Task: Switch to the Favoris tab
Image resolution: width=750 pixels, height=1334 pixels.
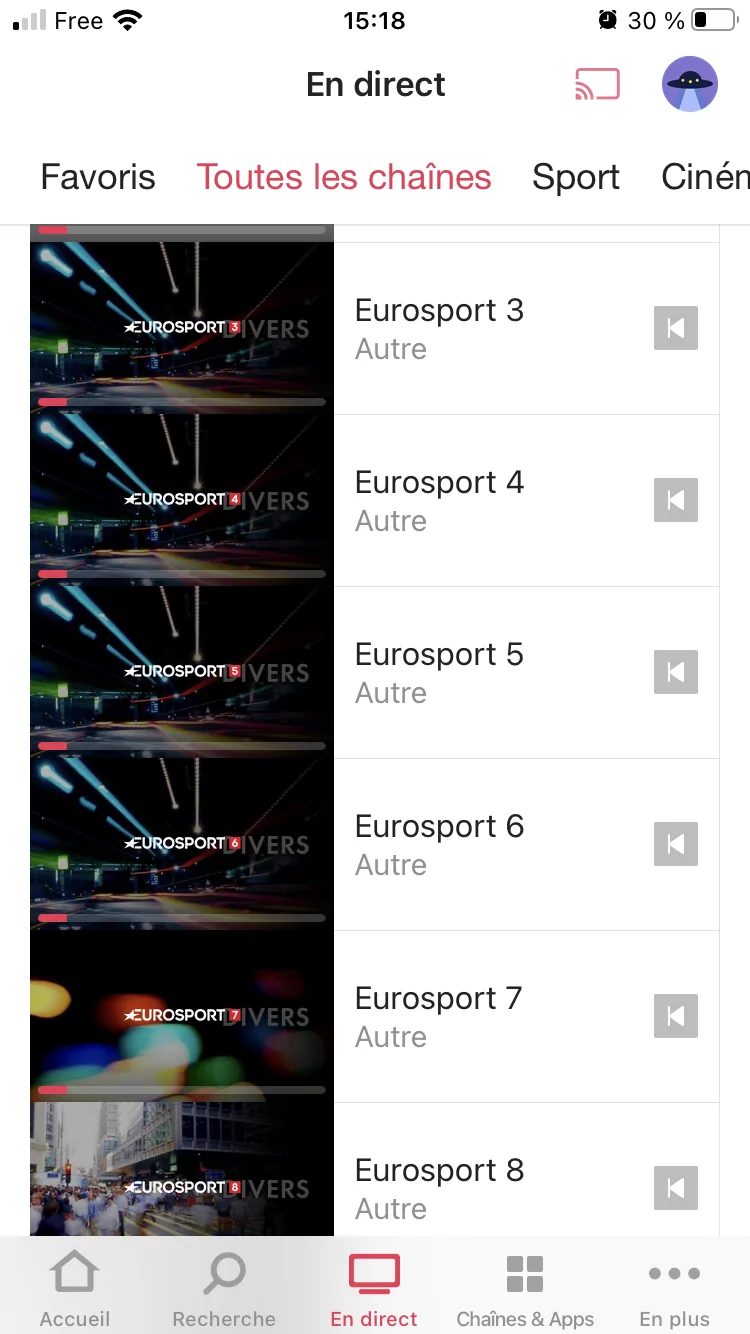Action: click(x=98, y=177)
